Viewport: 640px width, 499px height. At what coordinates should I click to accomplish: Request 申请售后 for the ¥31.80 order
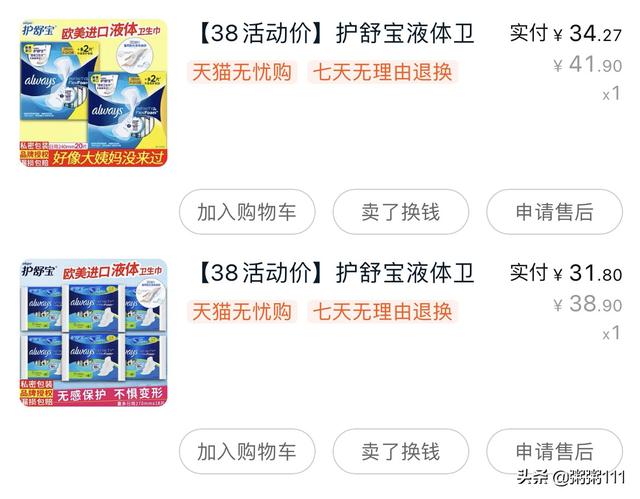(x=554, y=452)
